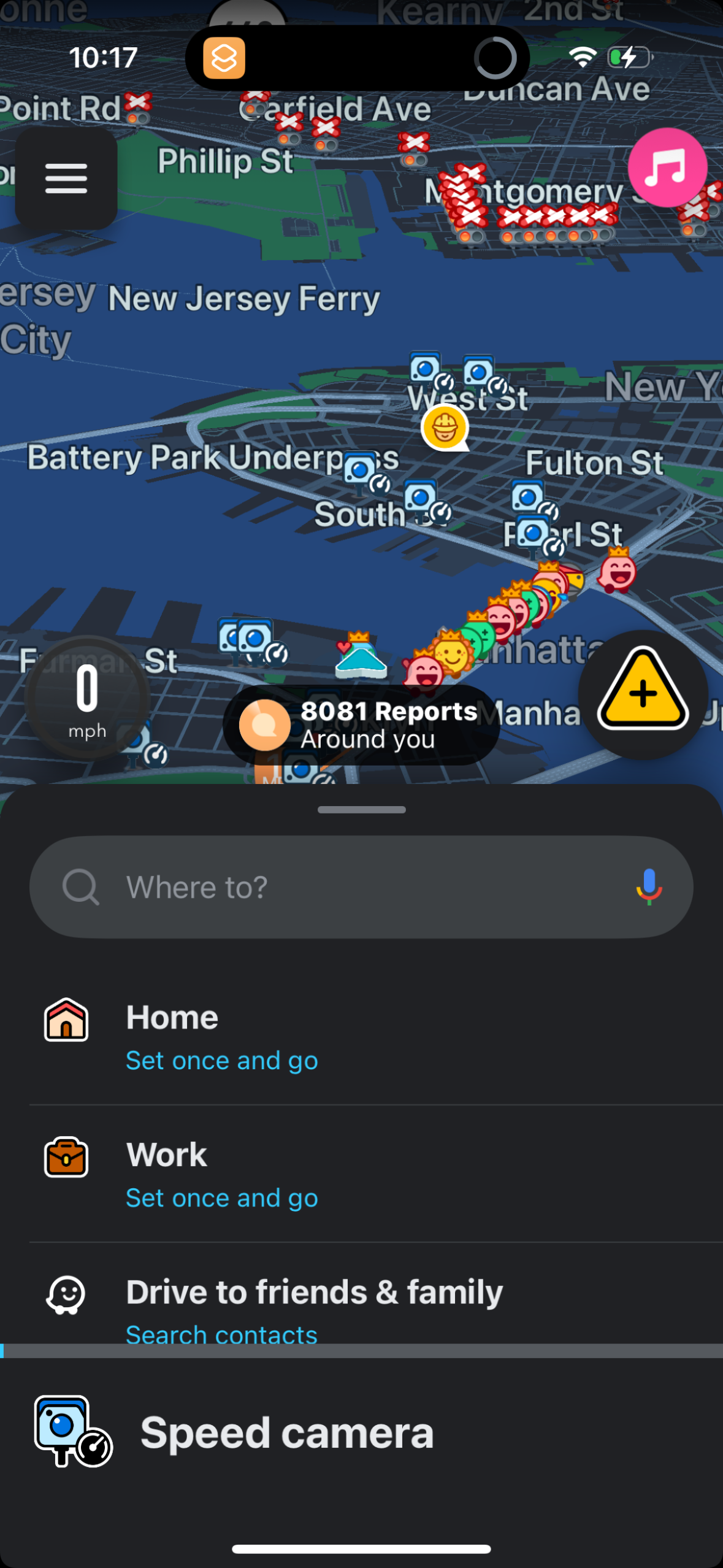Expand the bottom sheet drag handle
This screenshot has height=1568, width=723.
point(361,809)
